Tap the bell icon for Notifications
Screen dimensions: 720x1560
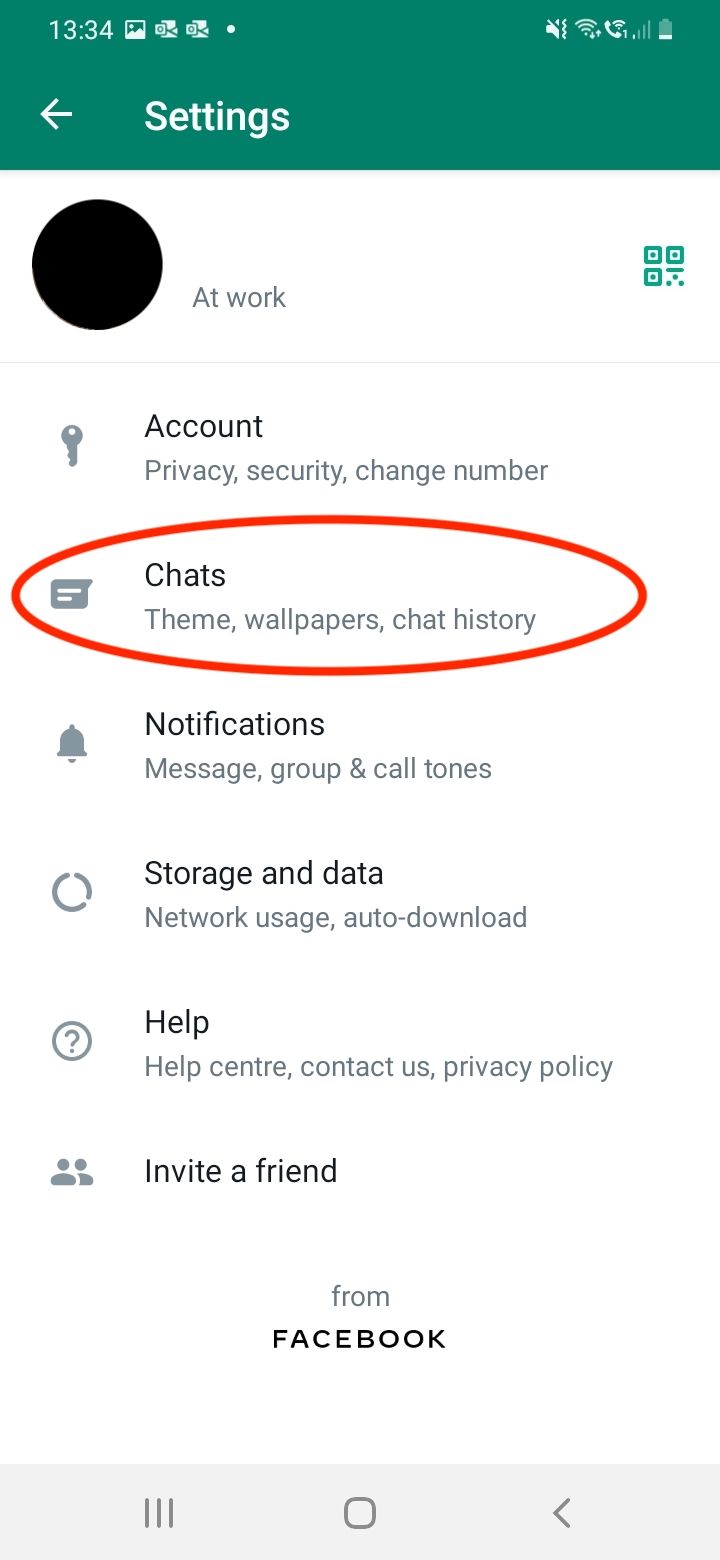(x=71, y=743)
